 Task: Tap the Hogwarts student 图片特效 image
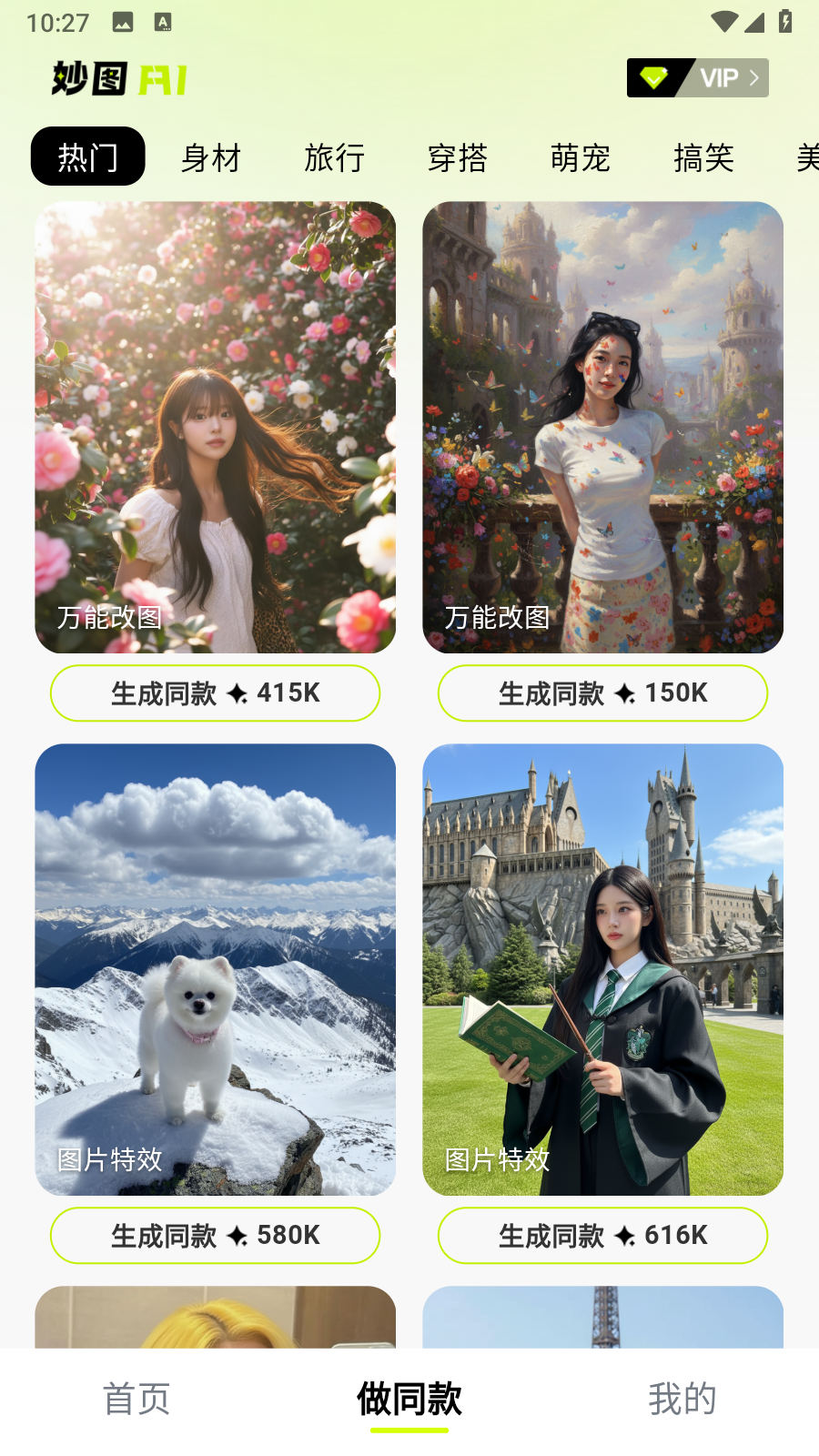pyautogui.click(x=602, y=971)
